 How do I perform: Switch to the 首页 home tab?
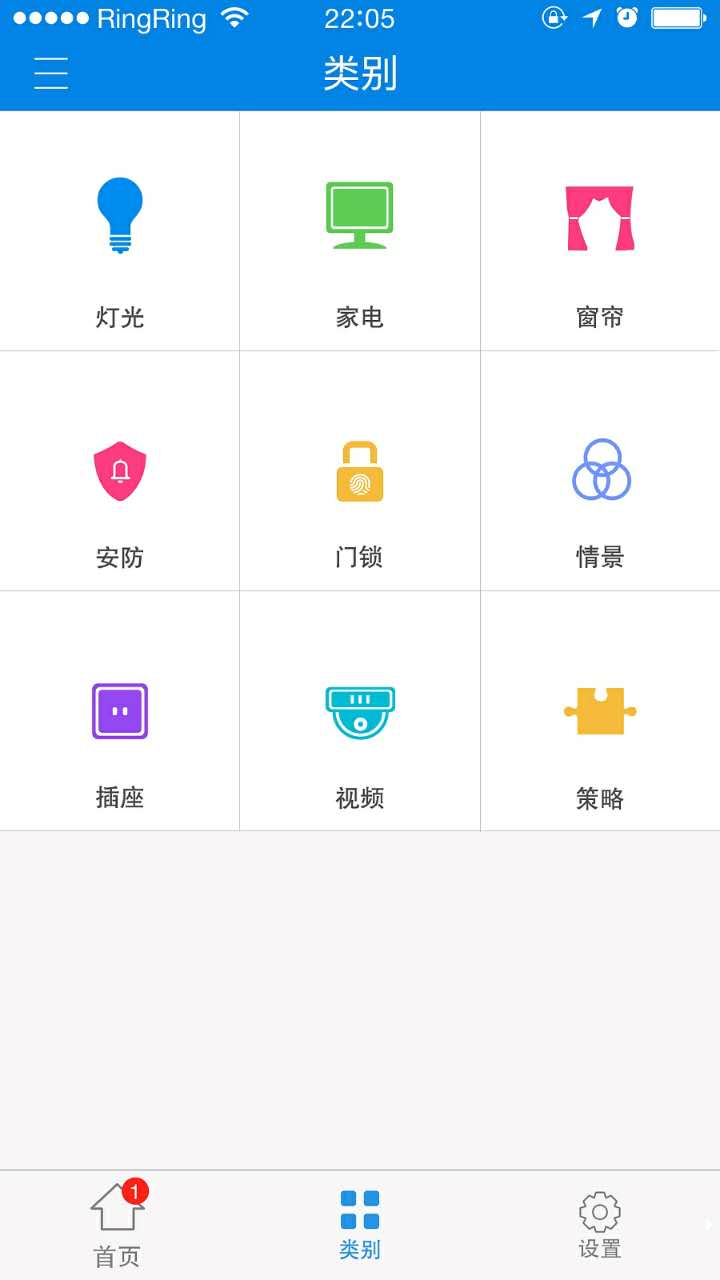[x=118, y=1224]
